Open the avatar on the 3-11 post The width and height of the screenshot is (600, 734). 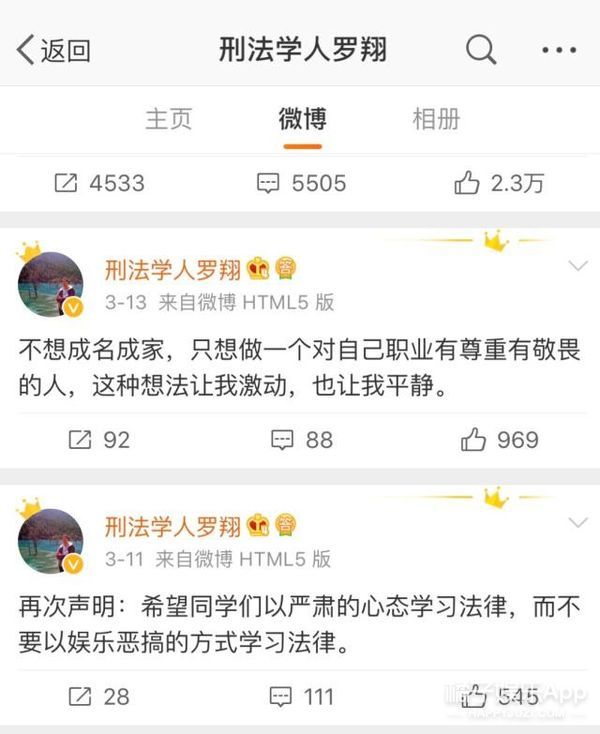point(50,540)
